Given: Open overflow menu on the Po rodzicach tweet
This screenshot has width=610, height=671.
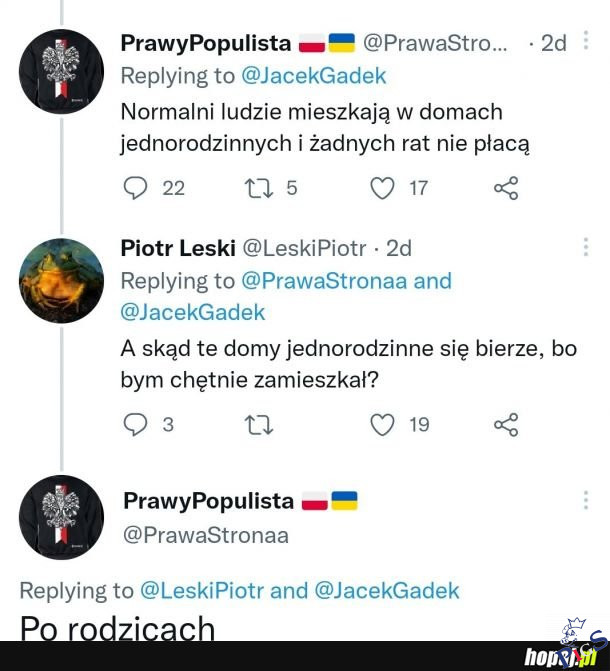Looking at the screenshot, I should (586, 500).
